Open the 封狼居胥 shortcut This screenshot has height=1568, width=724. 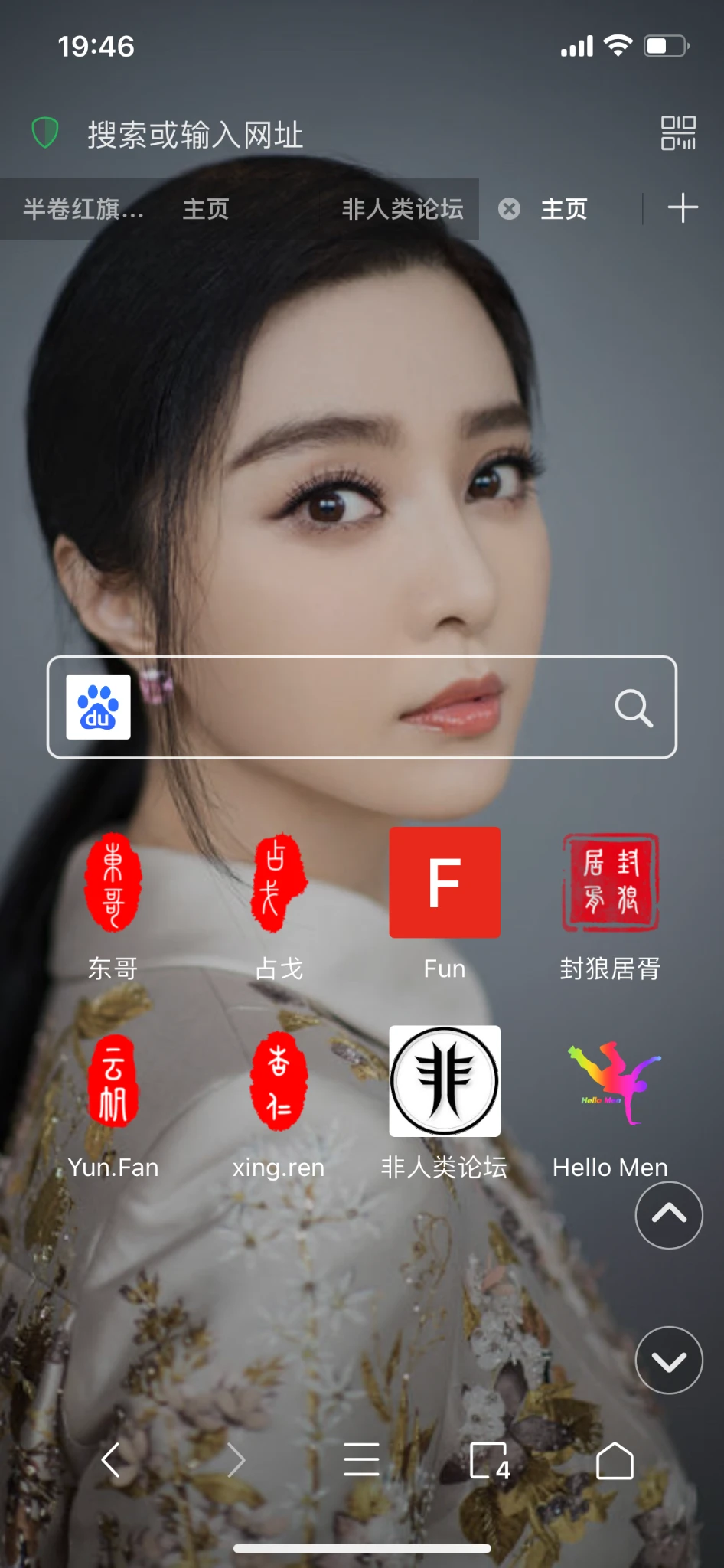click(610, 882)
